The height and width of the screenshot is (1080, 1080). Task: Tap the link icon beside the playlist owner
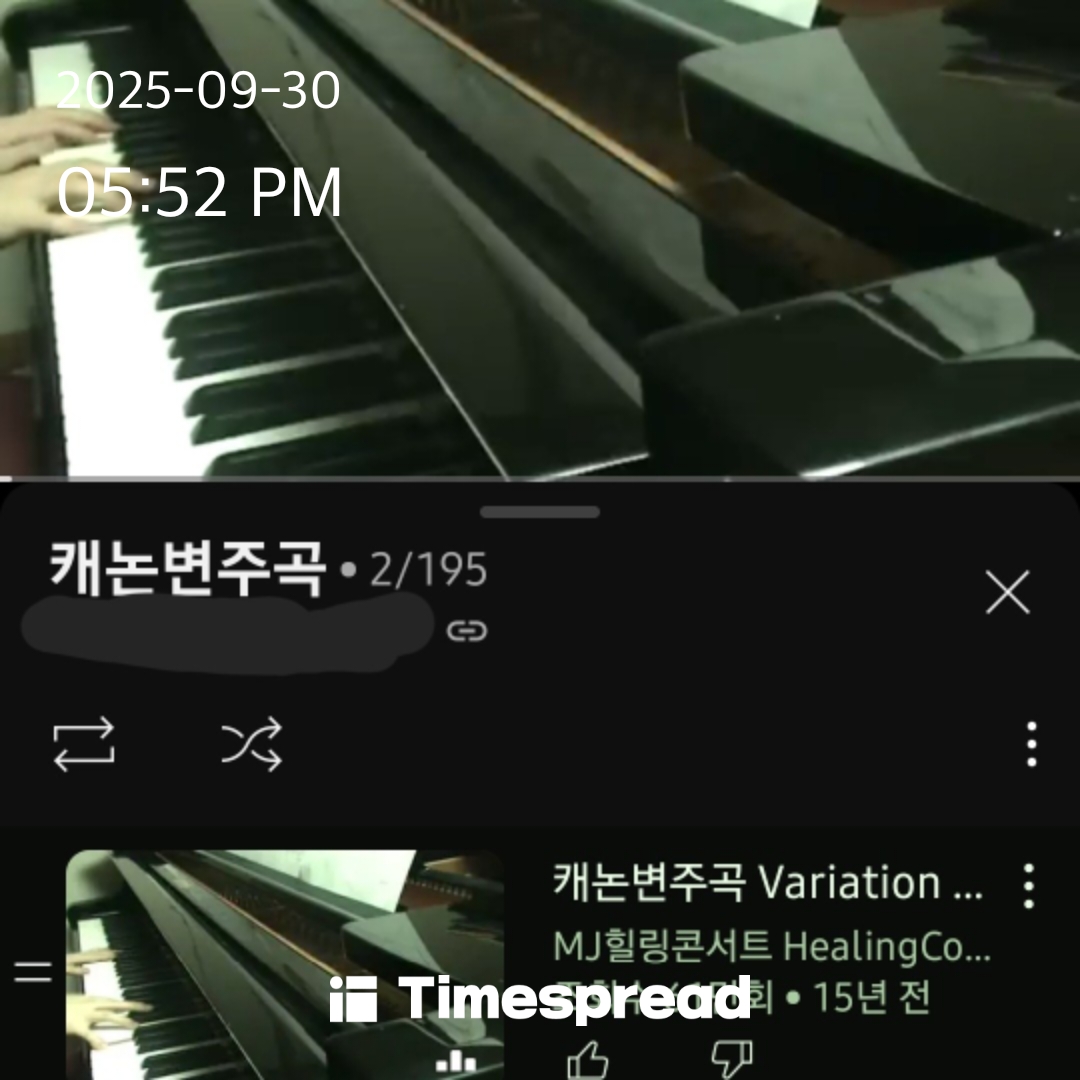[467, 630]
